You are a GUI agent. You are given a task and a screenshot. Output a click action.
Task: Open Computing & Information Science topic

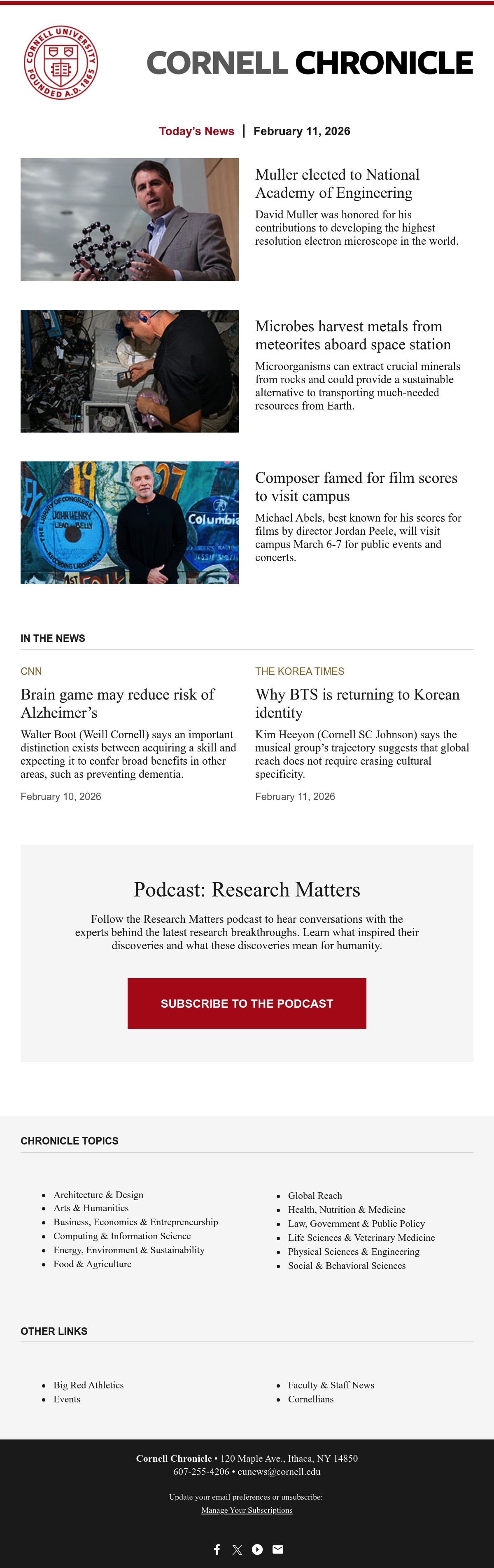[x=122, y=1236]
